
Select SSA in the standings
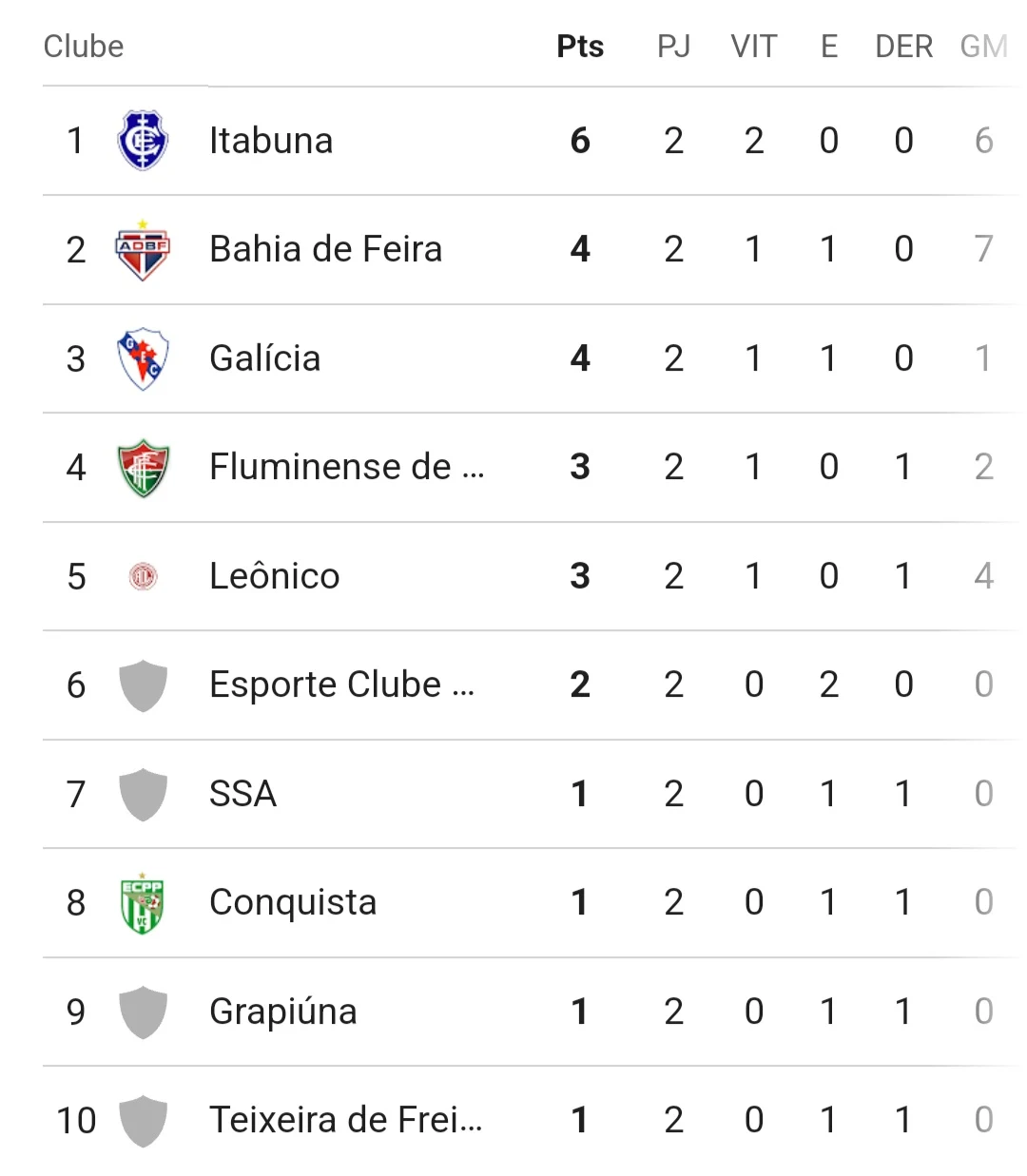242,794
